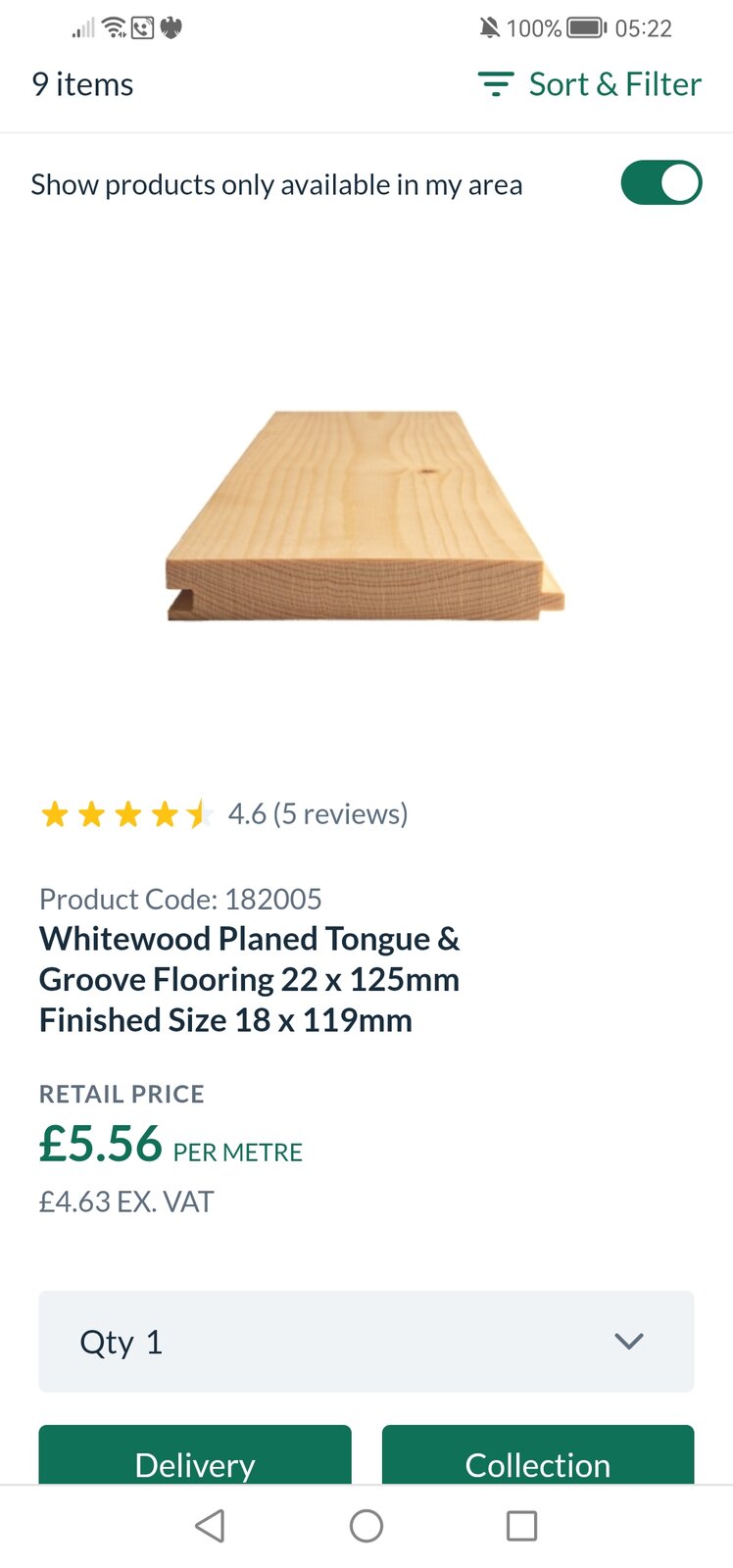Expand the Qty 1 dropdown

click(366, 1341)
